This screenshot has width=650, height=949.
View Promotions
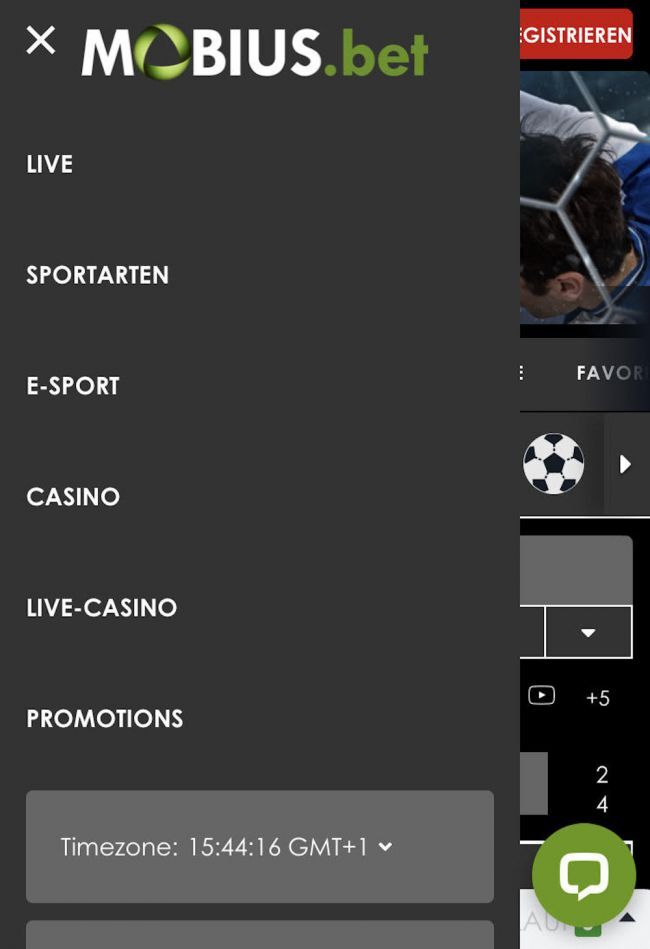click(x=104, y=719)
